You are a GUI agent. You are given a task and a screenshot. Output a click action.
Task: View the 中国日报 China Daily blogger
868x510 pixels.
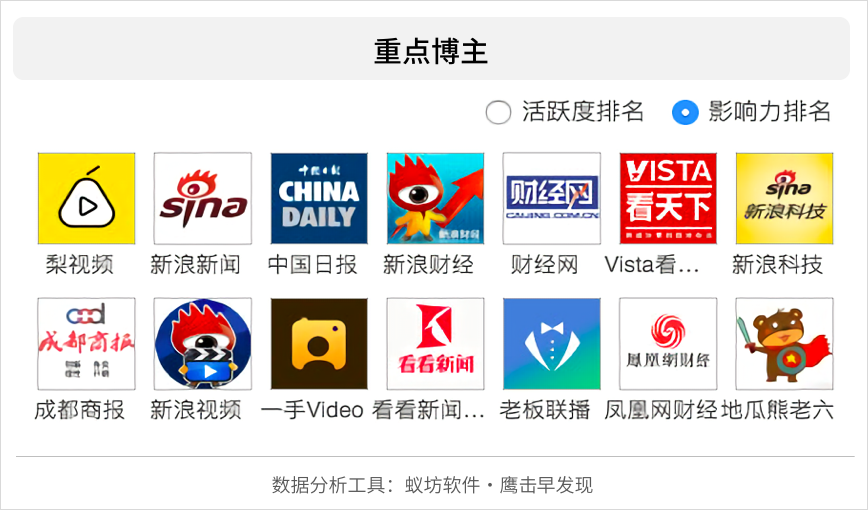coord(319,199)
